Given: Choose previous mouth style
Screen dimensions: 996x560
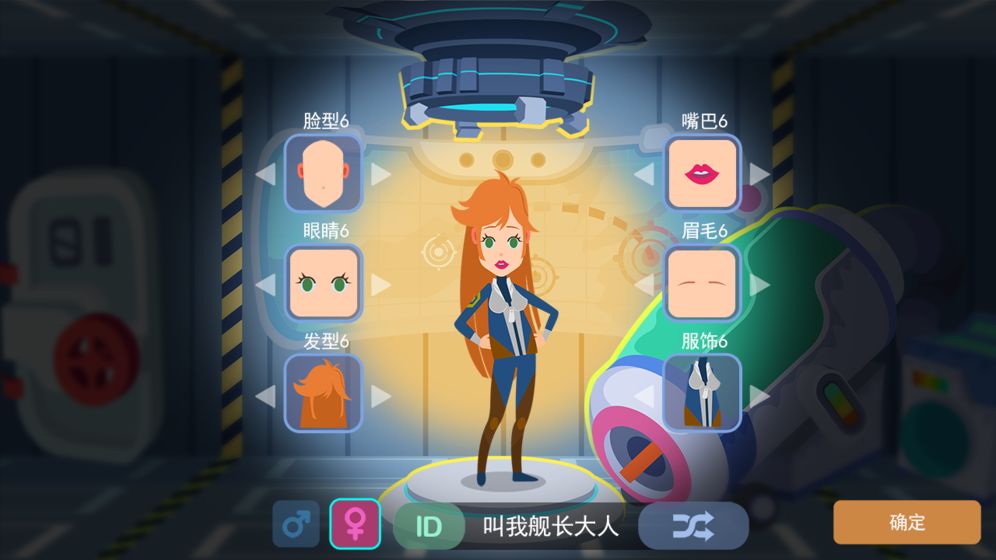Looking at the screenshot, I should tap(645, 174).
